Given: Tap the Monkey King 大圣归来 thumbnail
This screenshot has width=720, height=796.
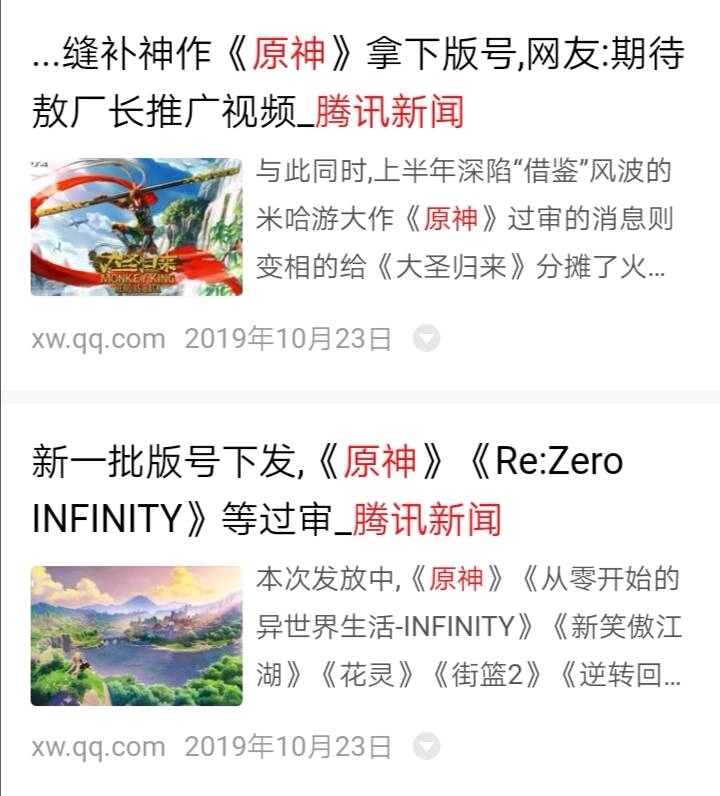Looking at the screenshot, I should (x=136, y=227).
